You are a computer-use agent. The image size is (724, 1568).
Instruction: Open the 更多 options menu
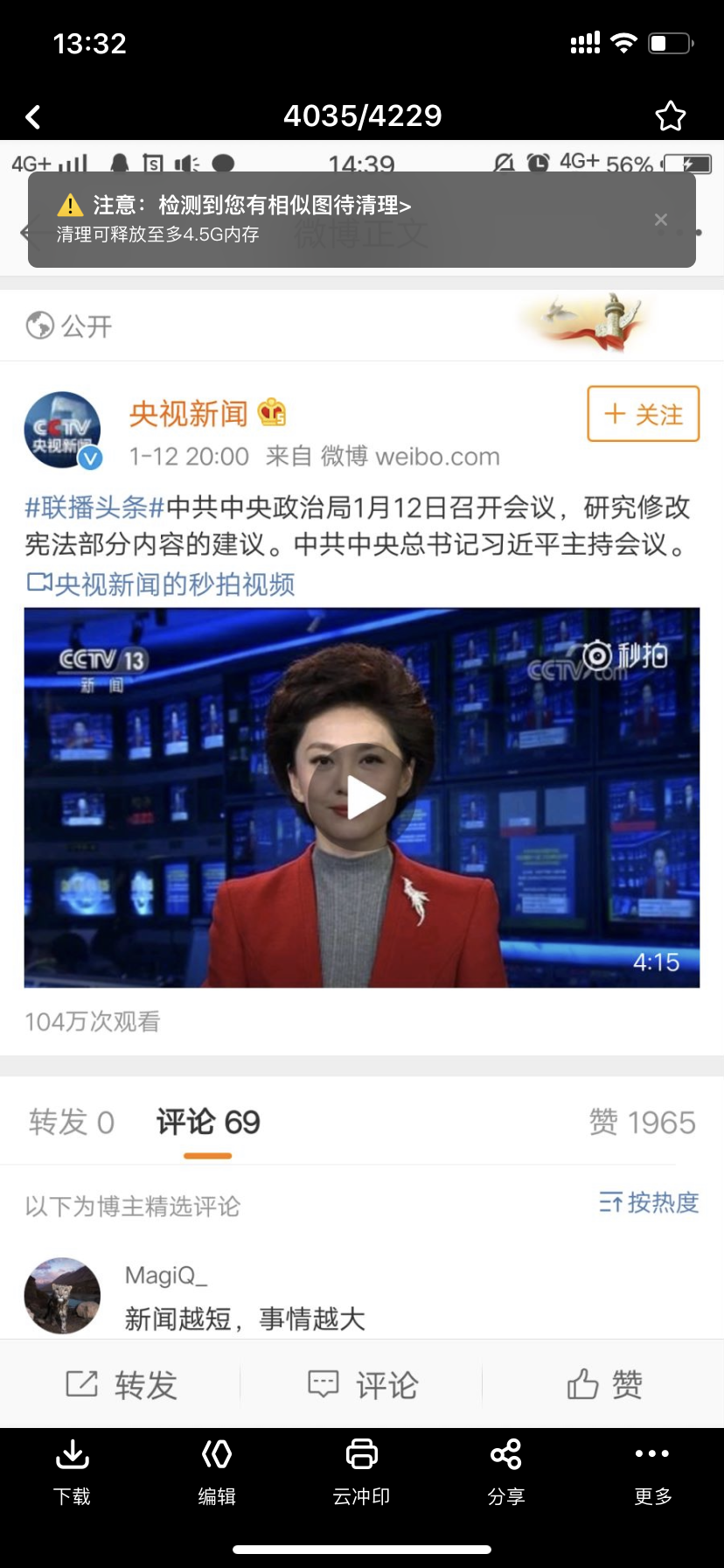(652, 1472)
